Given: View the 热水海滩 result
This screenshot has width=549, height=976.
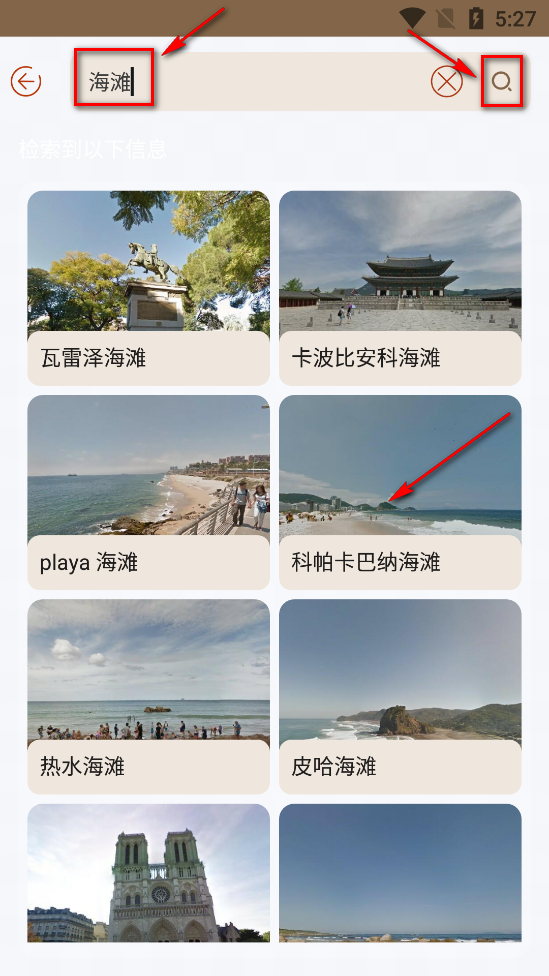Looking at the screenshot, I should [149, 697].
